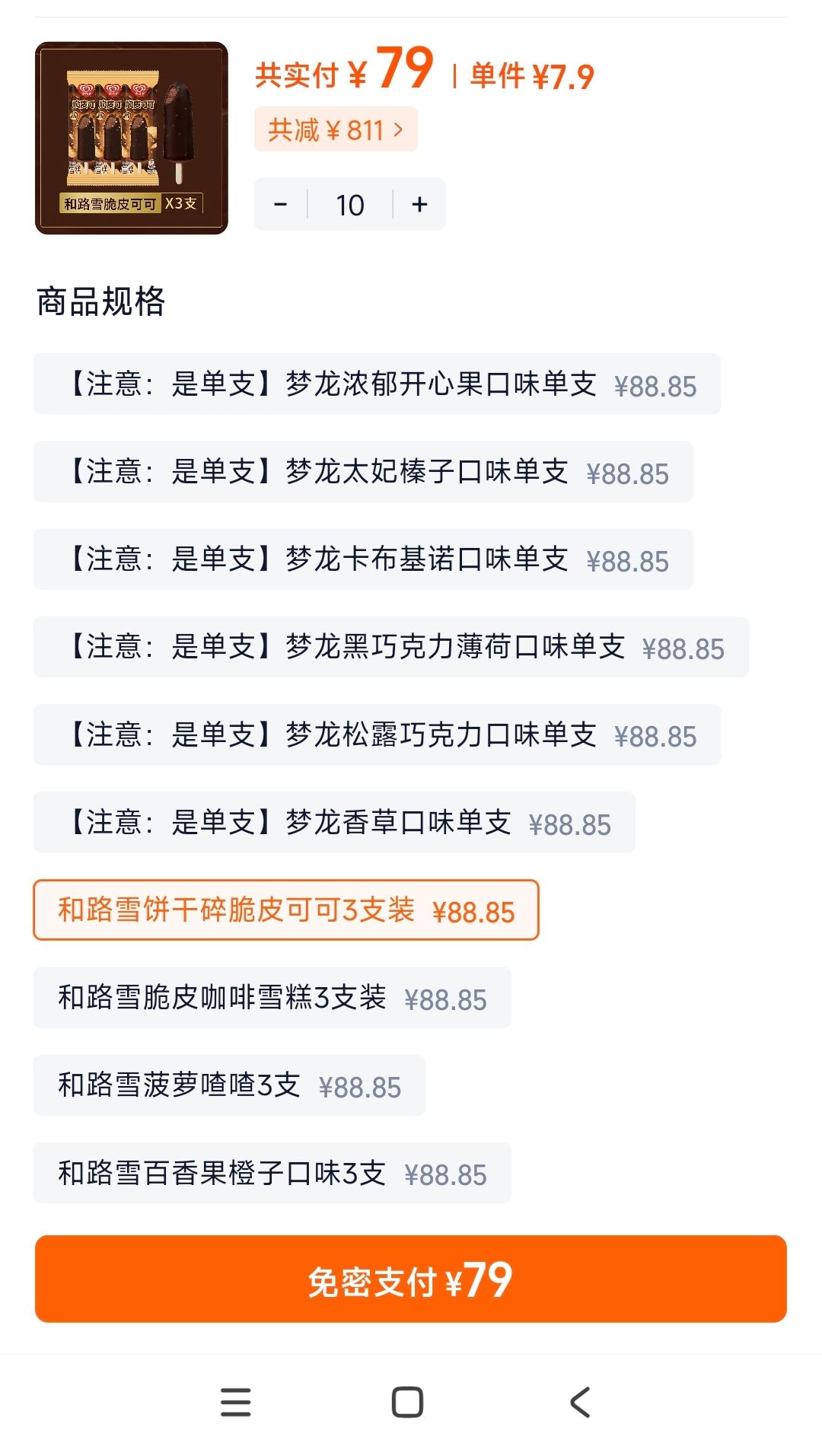This screenshot has height=1456, width=822.
Task: Pay with 免密支付 ¥79 button
Action: tap(411, 1279)
